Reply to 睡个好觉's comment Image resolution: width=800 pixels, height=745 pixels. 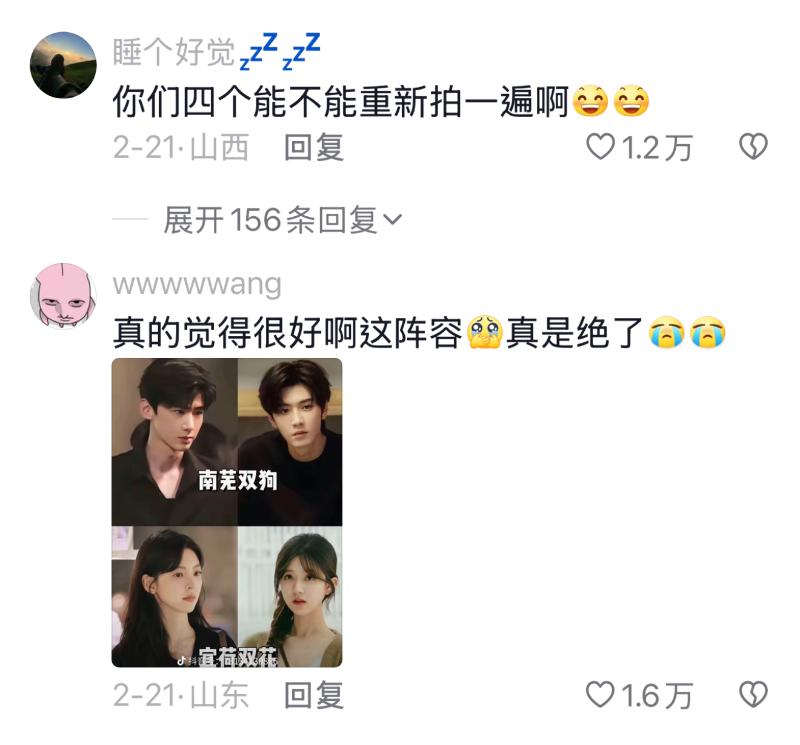pyautogui.click(x=313, y=148)
